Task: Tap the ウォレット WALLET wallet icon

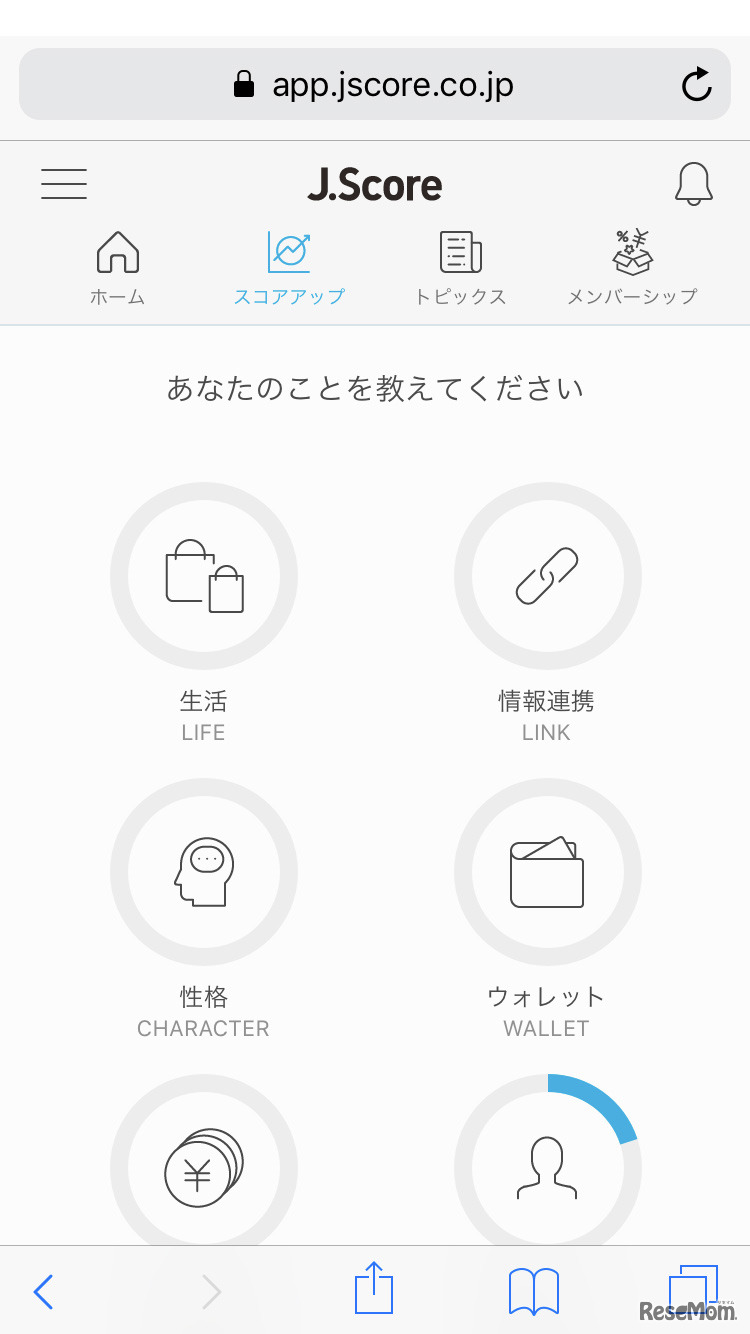Action: (546, 872)
